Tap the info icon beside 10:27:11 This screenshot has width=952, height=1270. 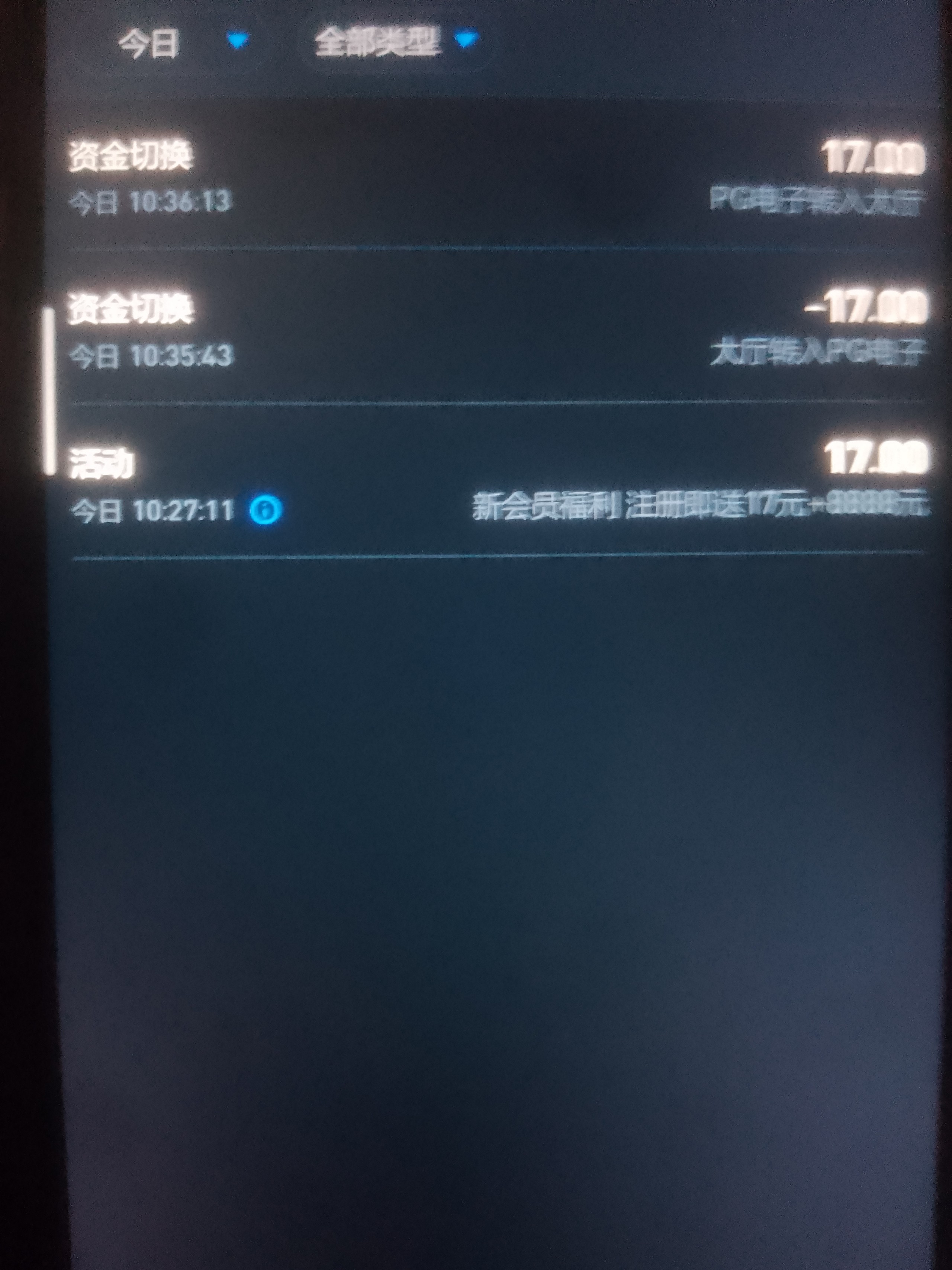coord(266,509)
